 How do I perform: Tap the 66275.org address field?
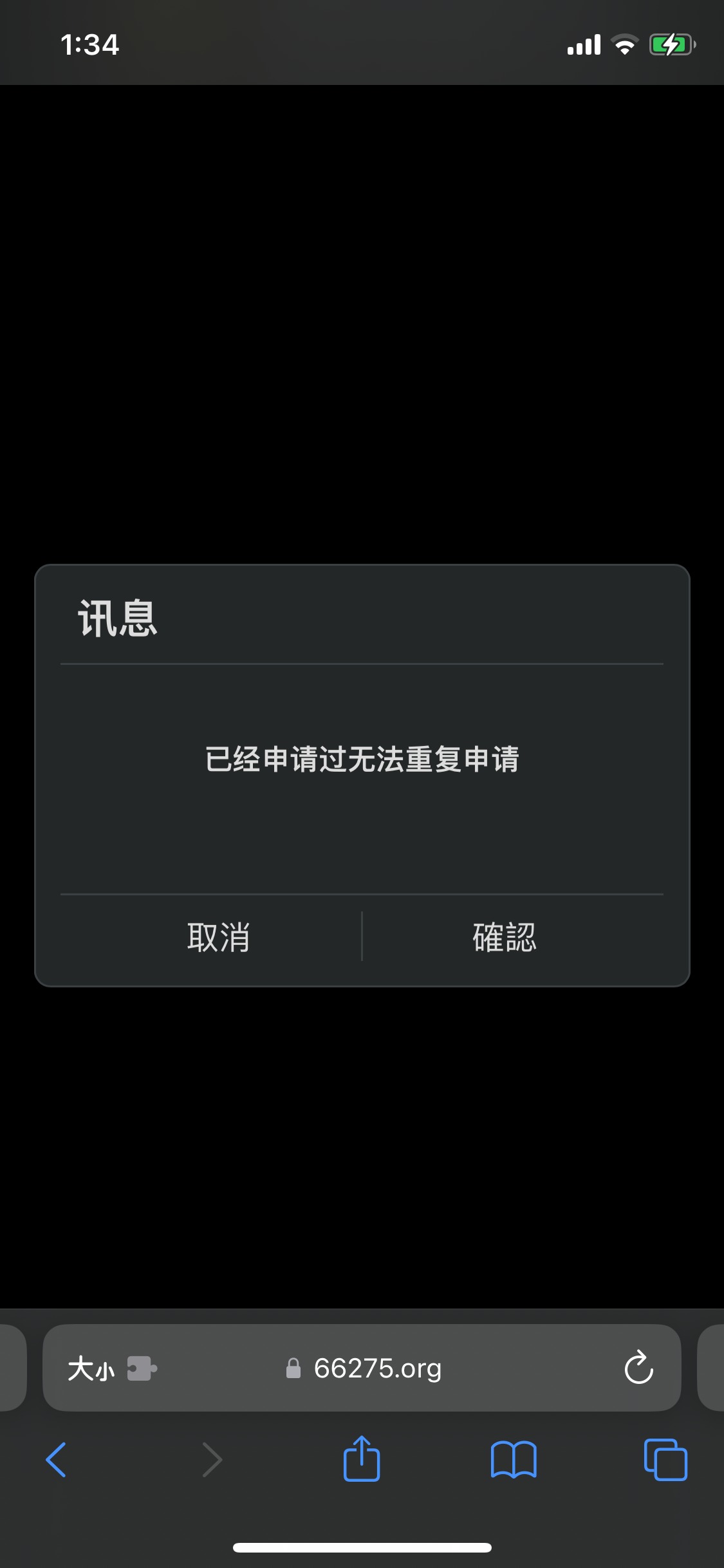click(378, 1368)
